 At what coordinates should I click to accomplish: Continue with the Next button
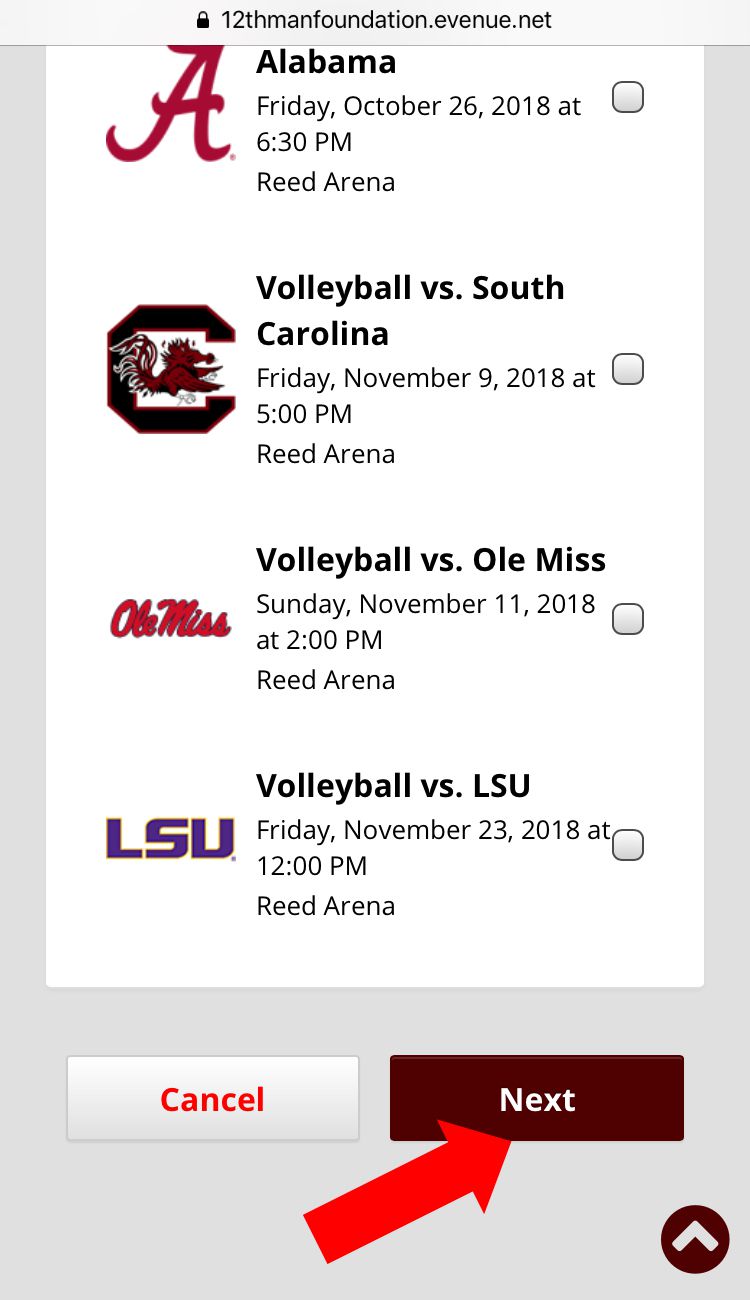(x=537, y=1099)
